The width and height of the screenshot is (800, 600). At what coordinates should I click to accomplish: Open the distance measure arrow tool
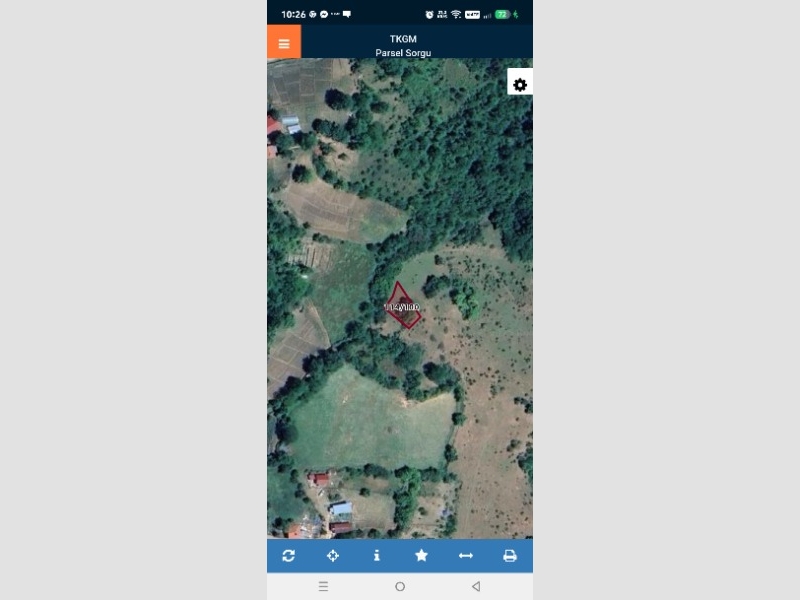(x=465, y=556)
